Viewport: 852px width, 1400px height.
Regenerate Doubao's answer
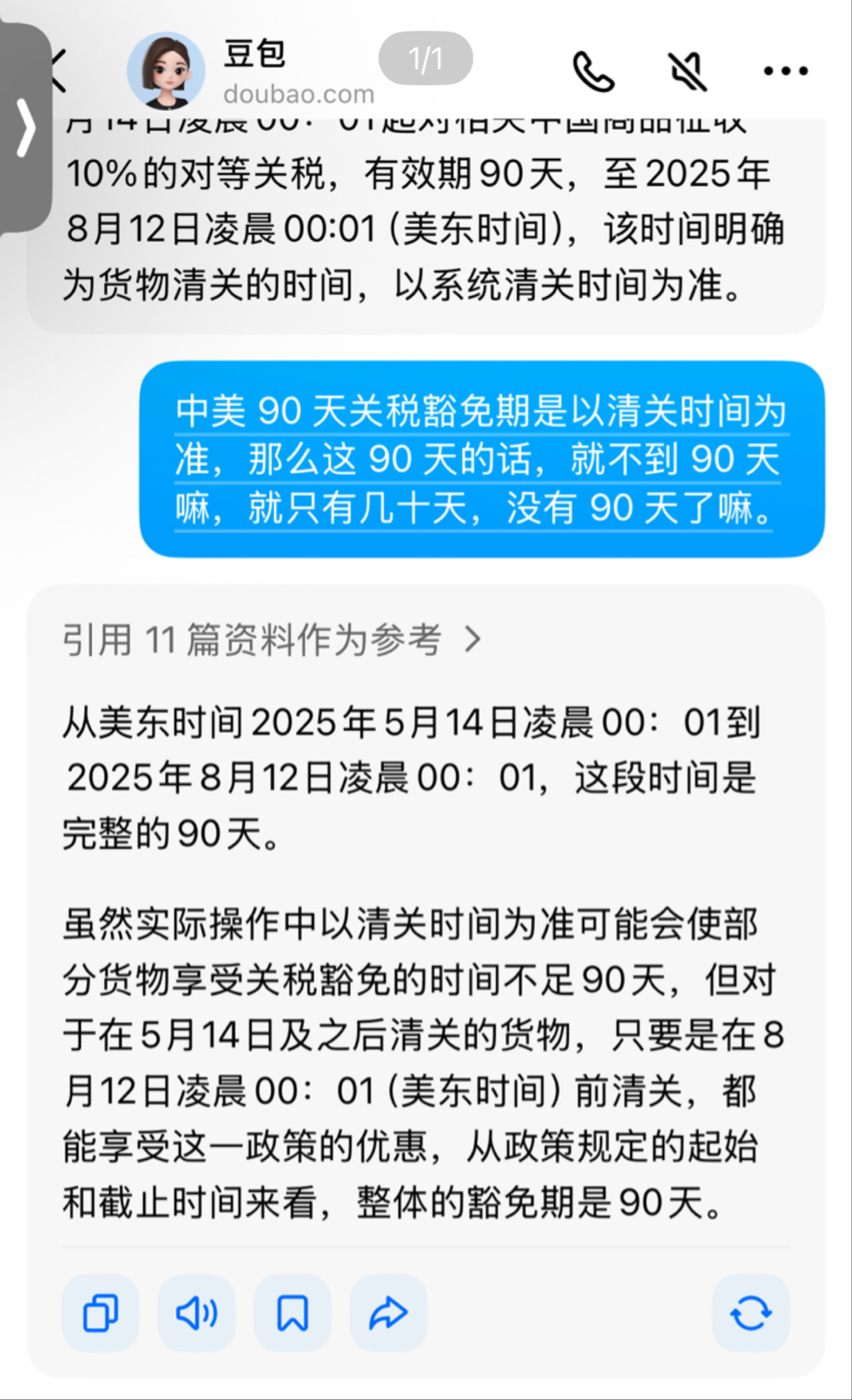tap(751, 1313)
